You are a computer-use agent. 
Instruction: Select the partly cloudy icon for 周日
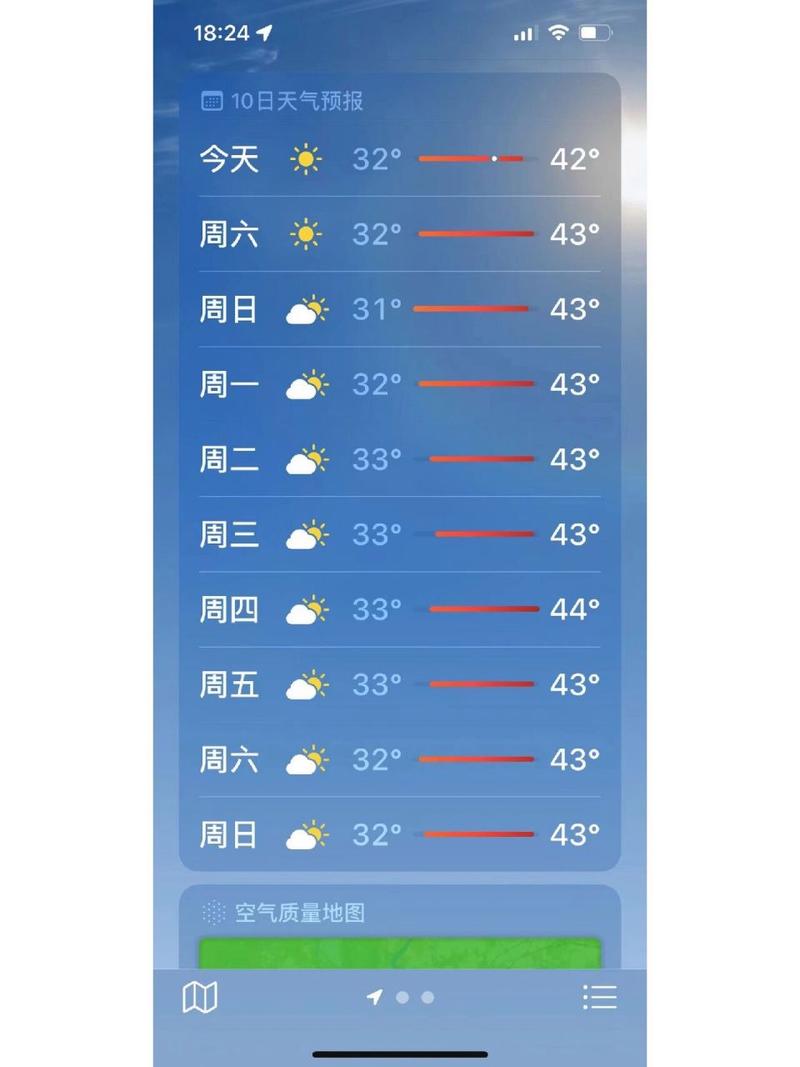(x=307, y=310)
